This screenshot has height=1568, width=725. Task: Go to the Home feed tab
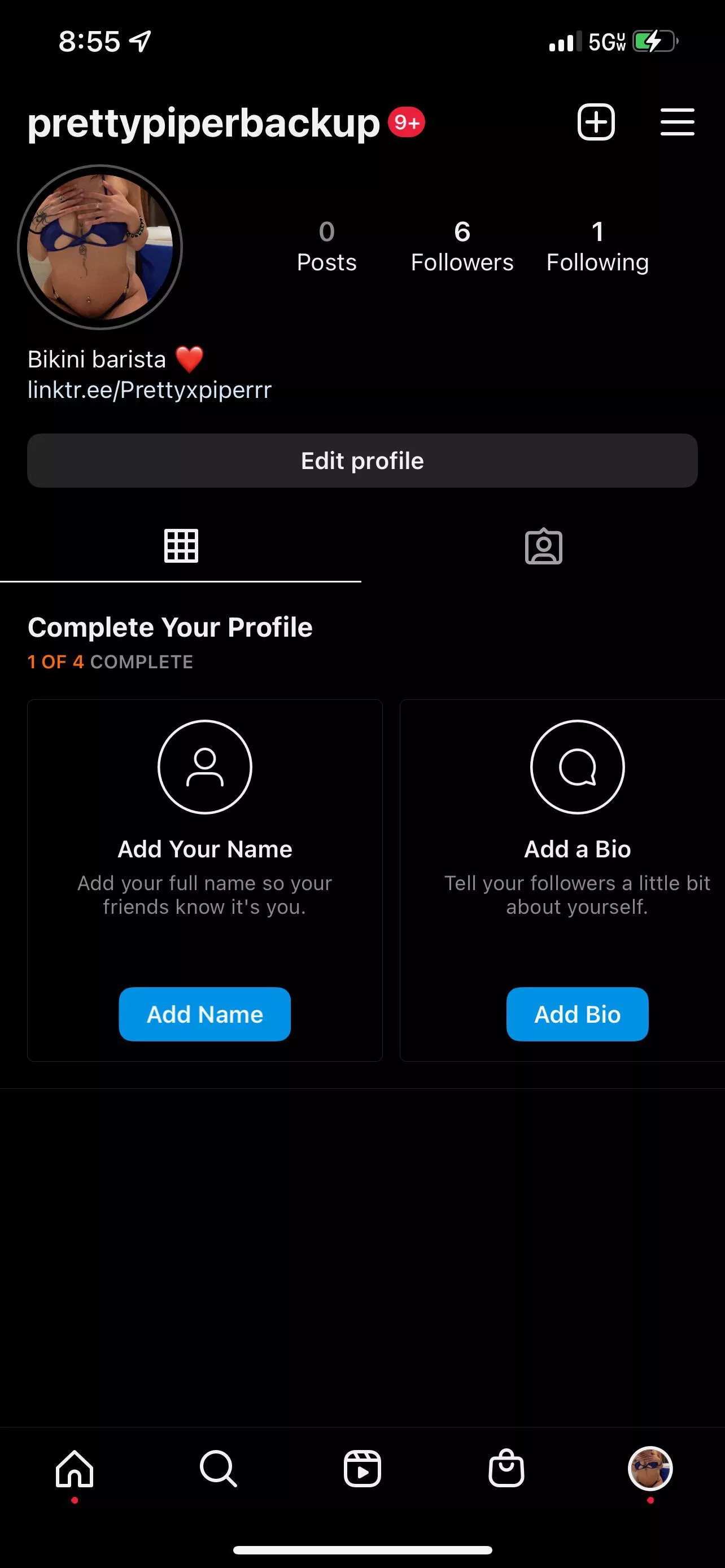tap(75, 1469)
